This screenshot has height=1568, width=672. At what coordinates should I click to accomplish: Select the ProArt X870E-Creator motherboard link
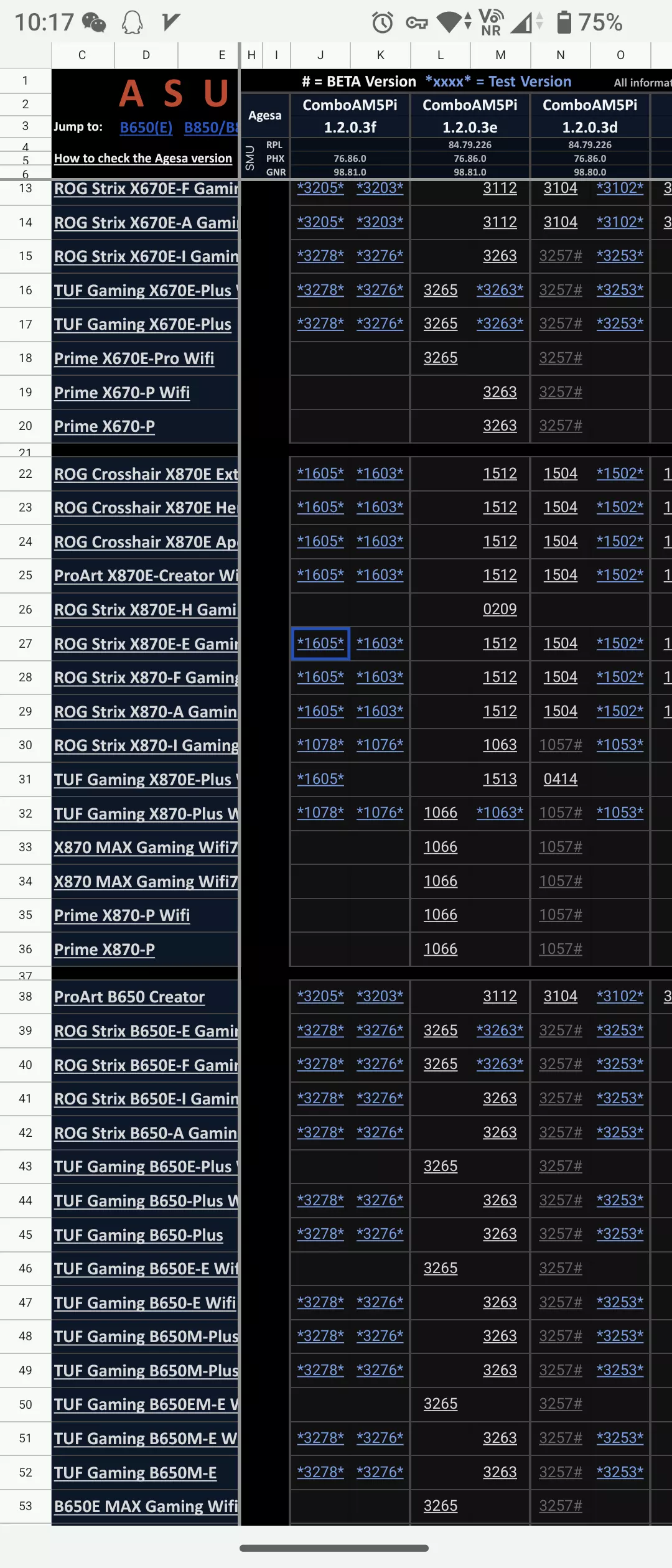coord(146,576)
